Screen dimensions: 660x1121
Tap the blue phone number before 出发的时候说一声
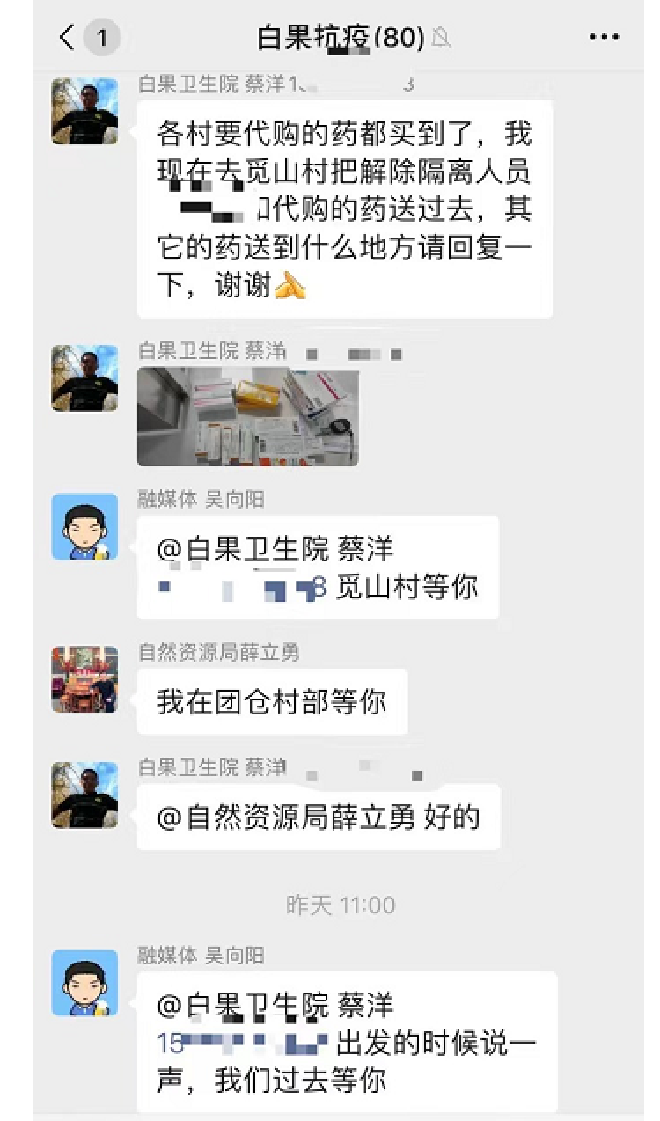click(x=242, y=1044)
